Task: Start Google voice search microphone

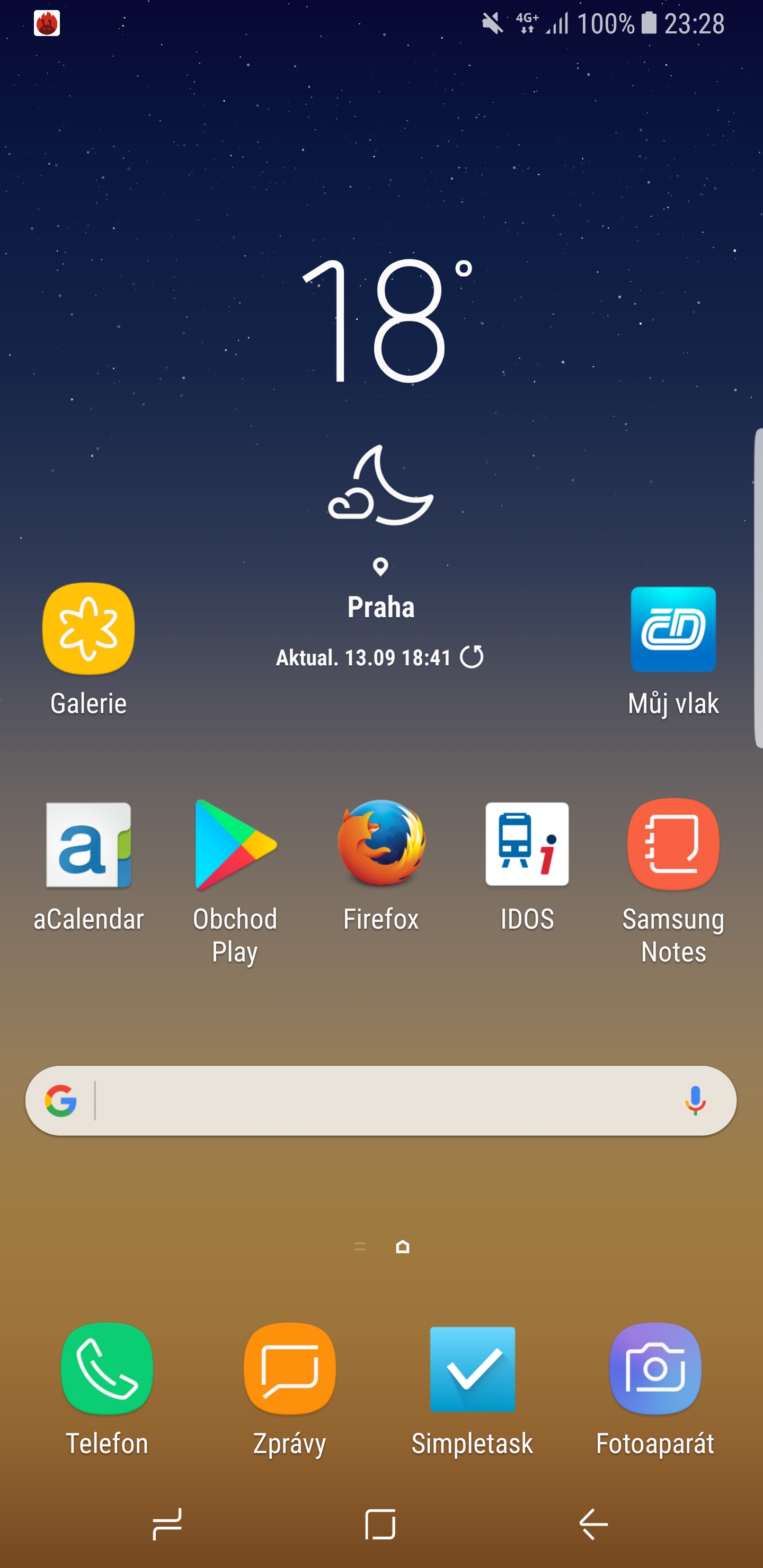Action: point(695,1101)
